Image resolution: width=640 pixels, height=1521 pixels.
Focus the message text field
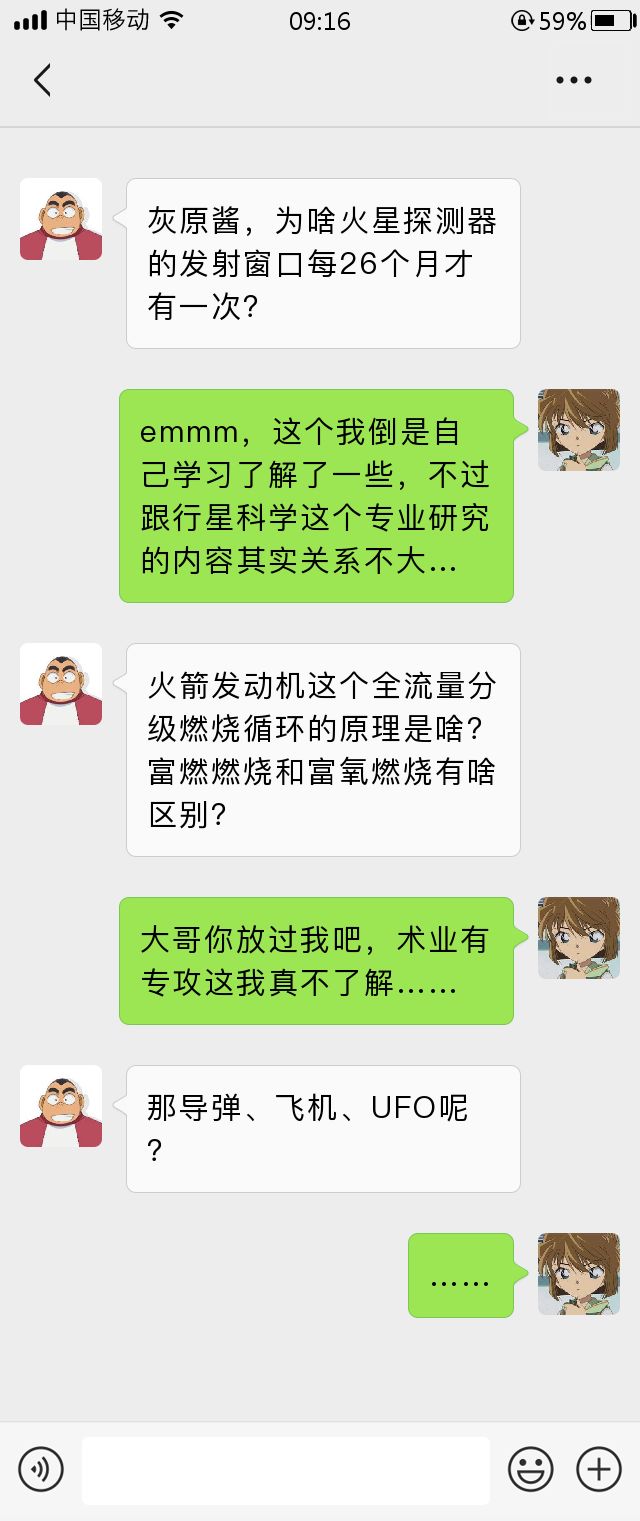tap(285, 1470)
